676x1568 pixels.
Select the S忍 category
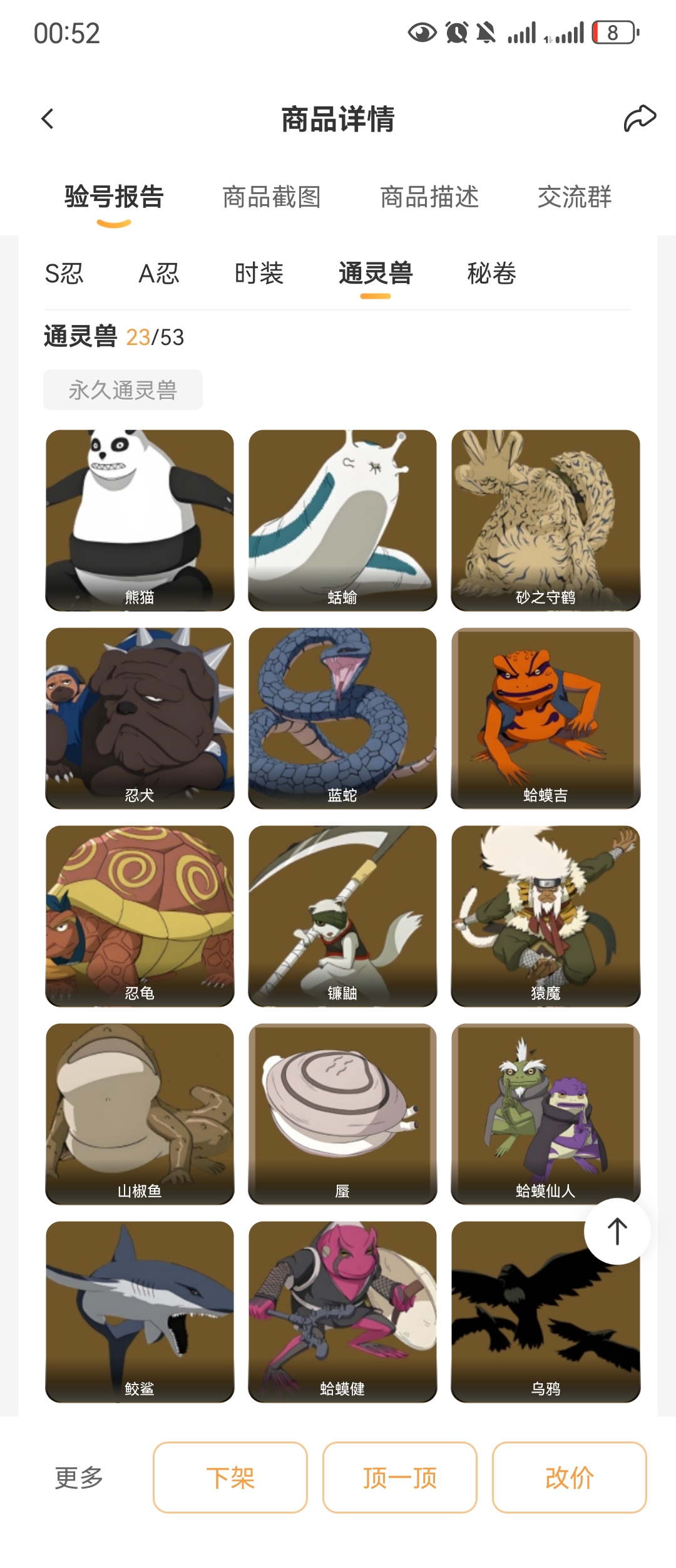64,274
